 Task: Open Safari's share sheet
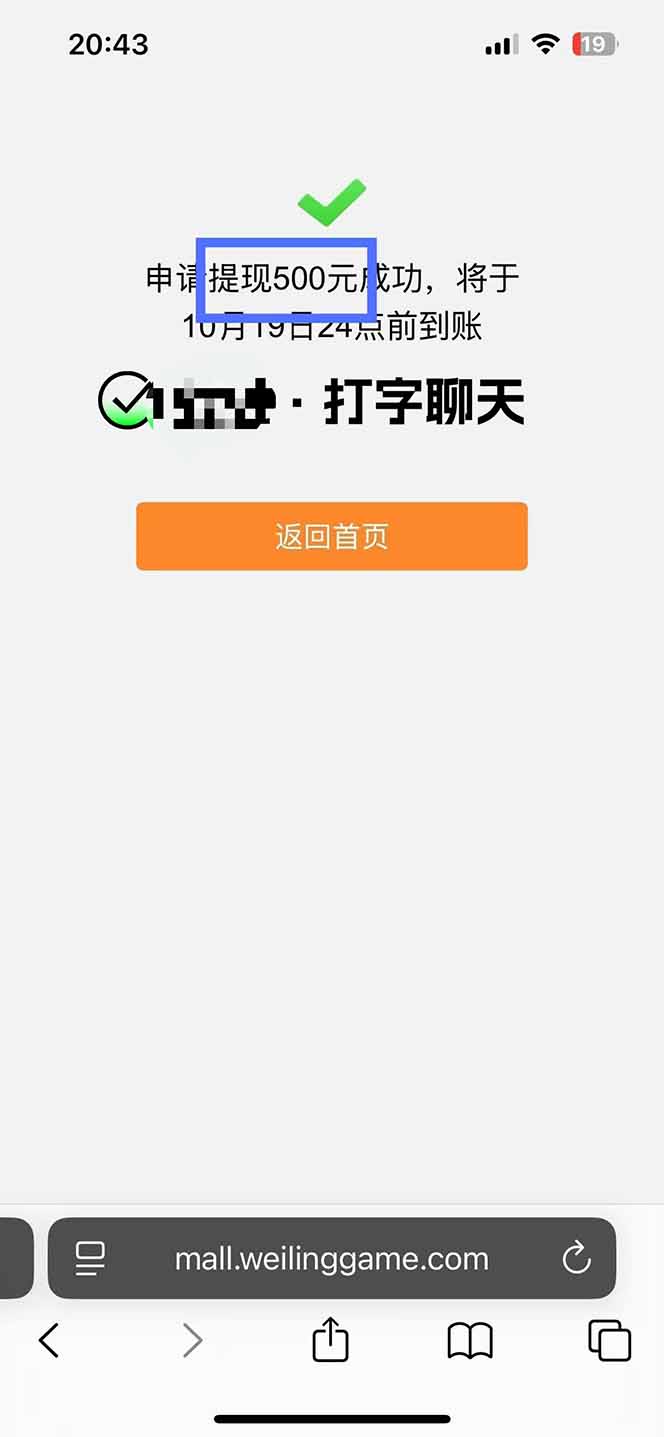pyautogui.click(x=330, y=1340)
